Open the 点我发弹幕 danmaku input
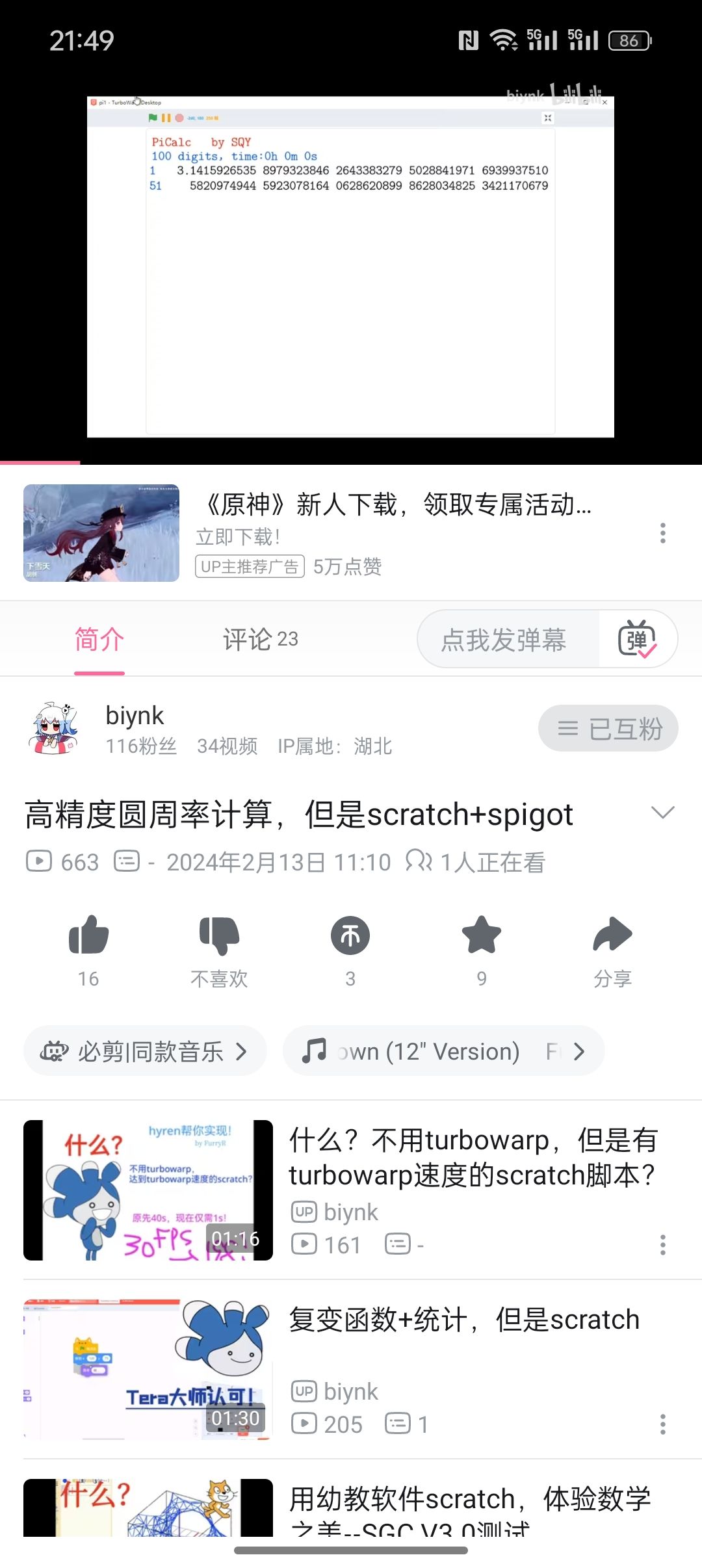 (504, 640)
